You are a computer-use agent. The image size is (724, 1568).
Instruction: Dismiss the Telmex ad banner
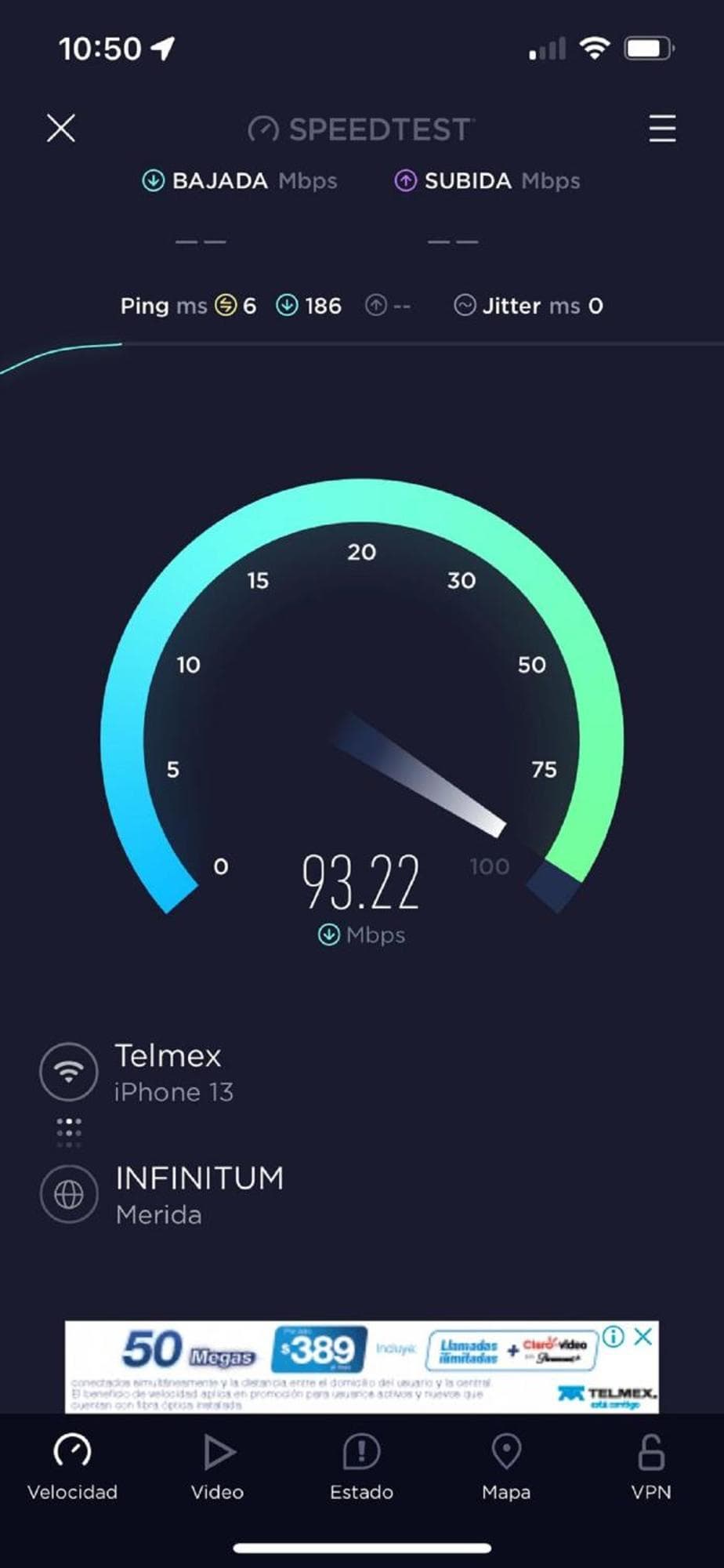point(643,1337)
